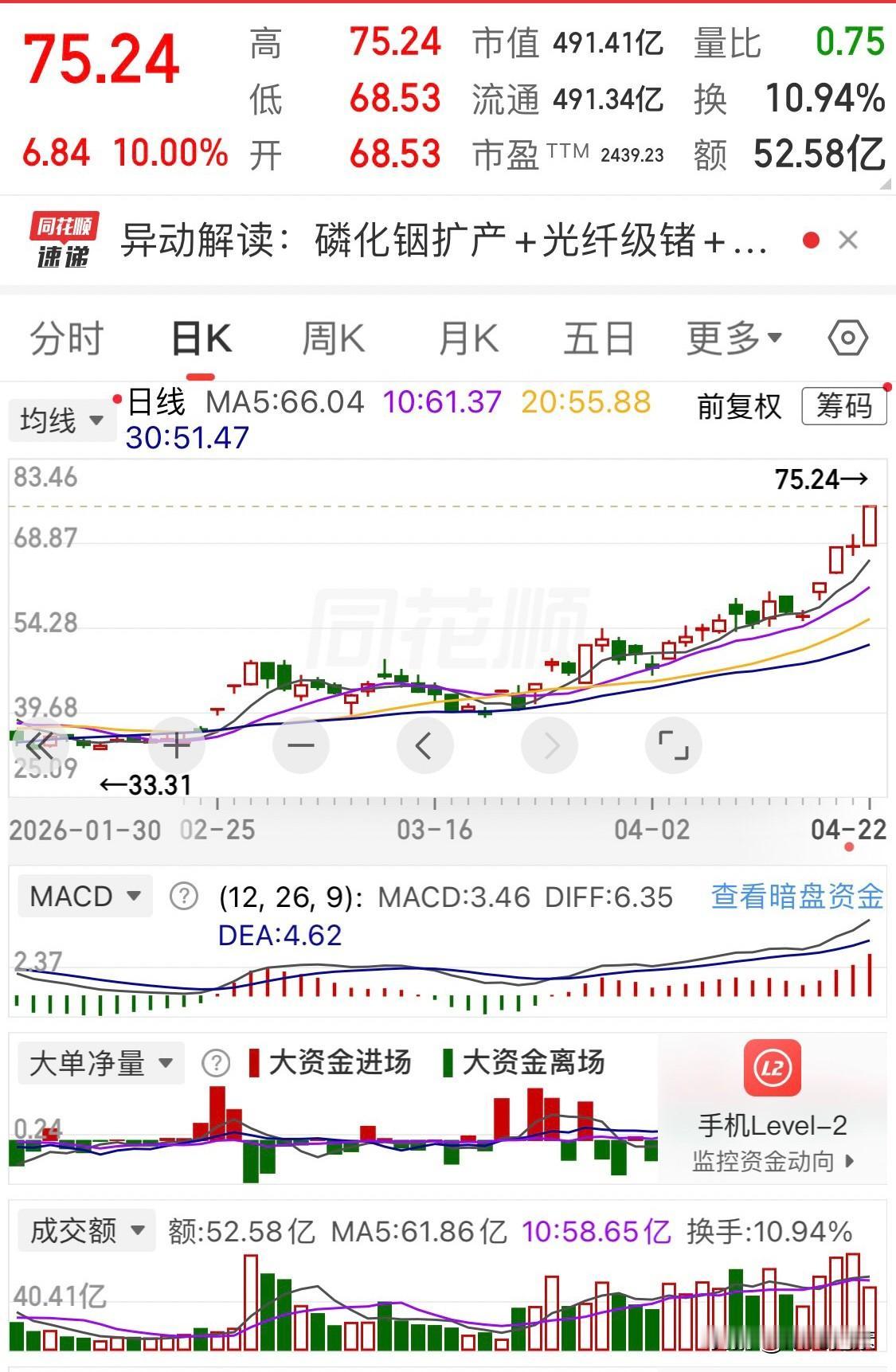This screenshot has width=896, height=1372.
Task: Dismiss the 异动解读 news banner
Action: [848, 240]
